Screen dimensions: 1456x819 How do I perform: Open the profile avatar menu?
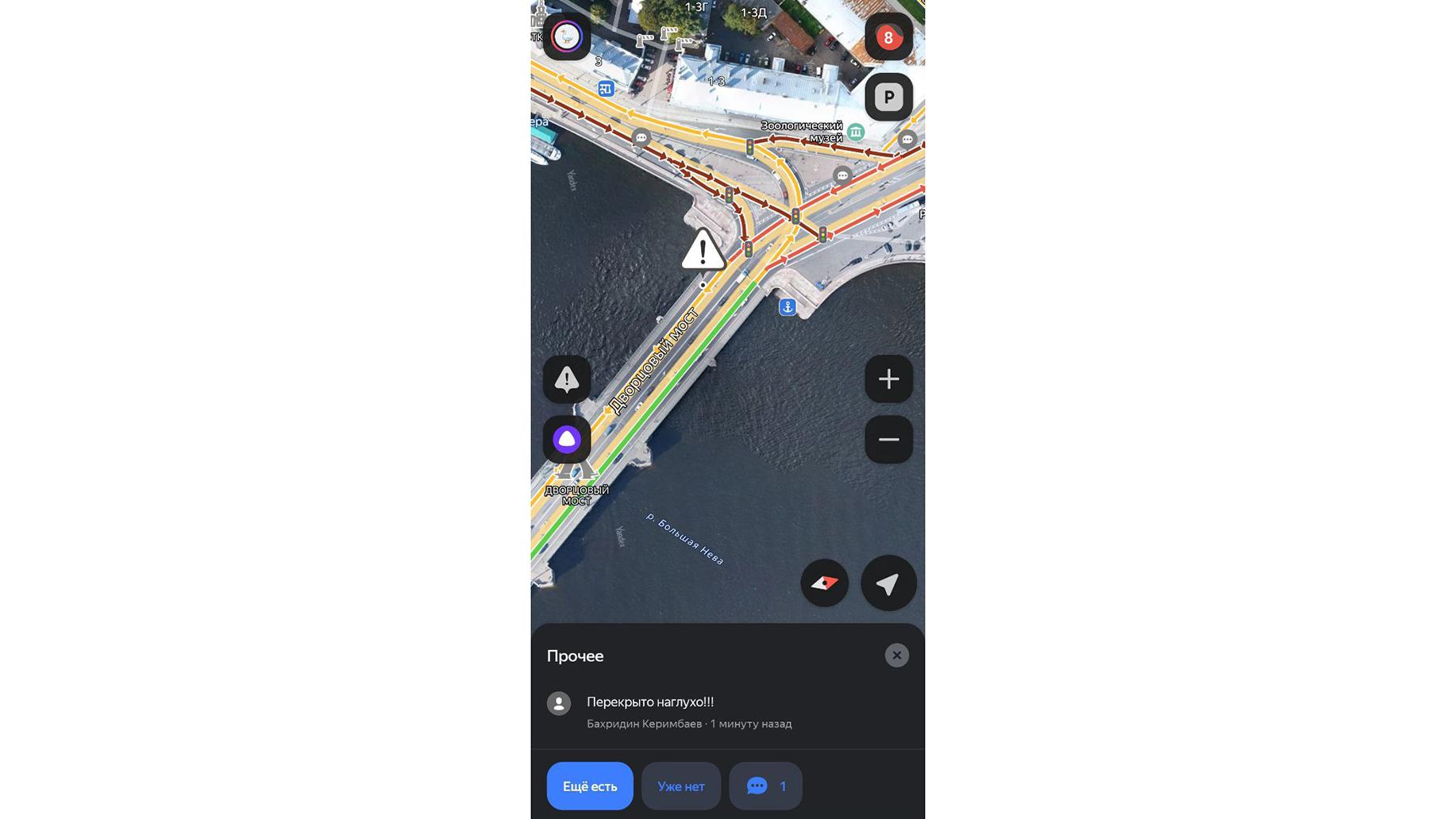point(566,37)
